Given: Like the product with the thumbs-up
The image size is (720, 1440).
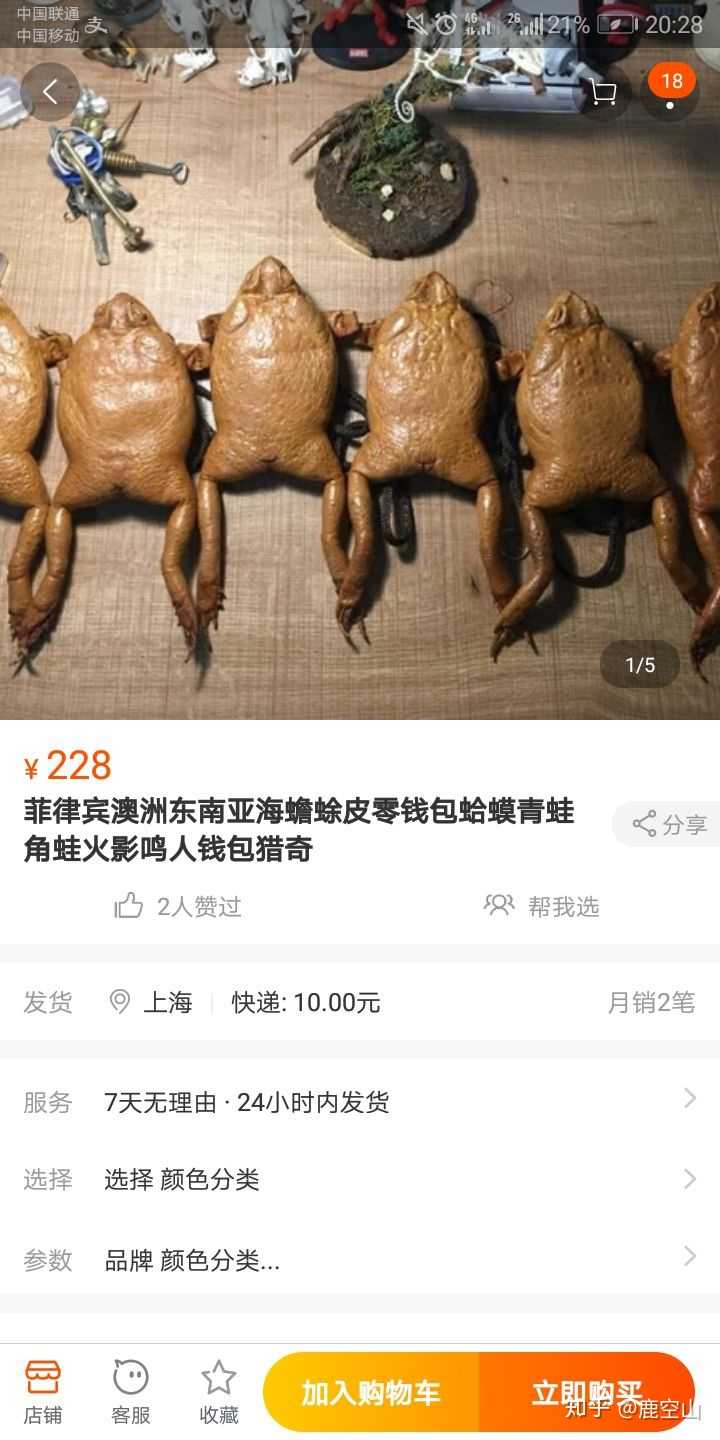Looking at the screenshot, I should [x=130, y=906].
